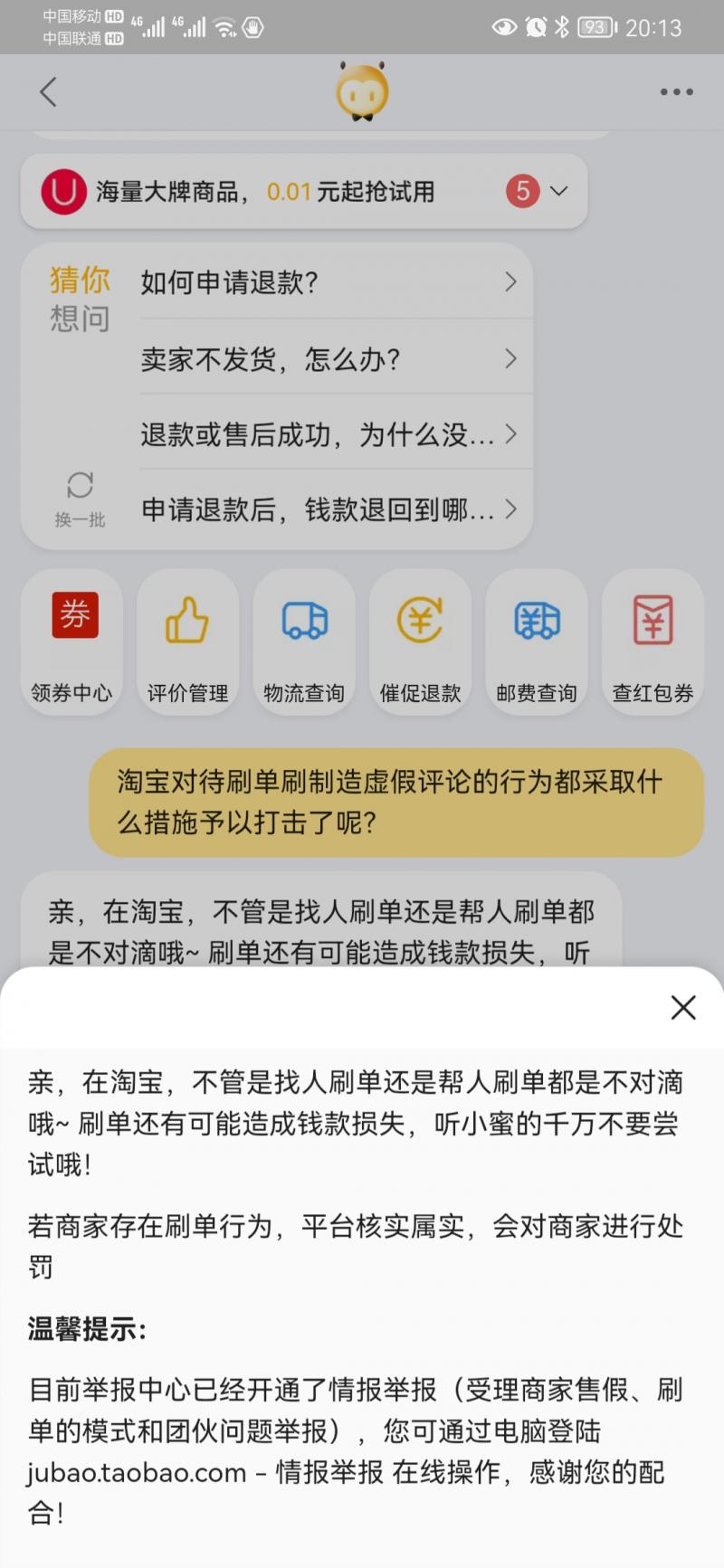Tap the 催促退款 refund urging icon

coord(420,642)
